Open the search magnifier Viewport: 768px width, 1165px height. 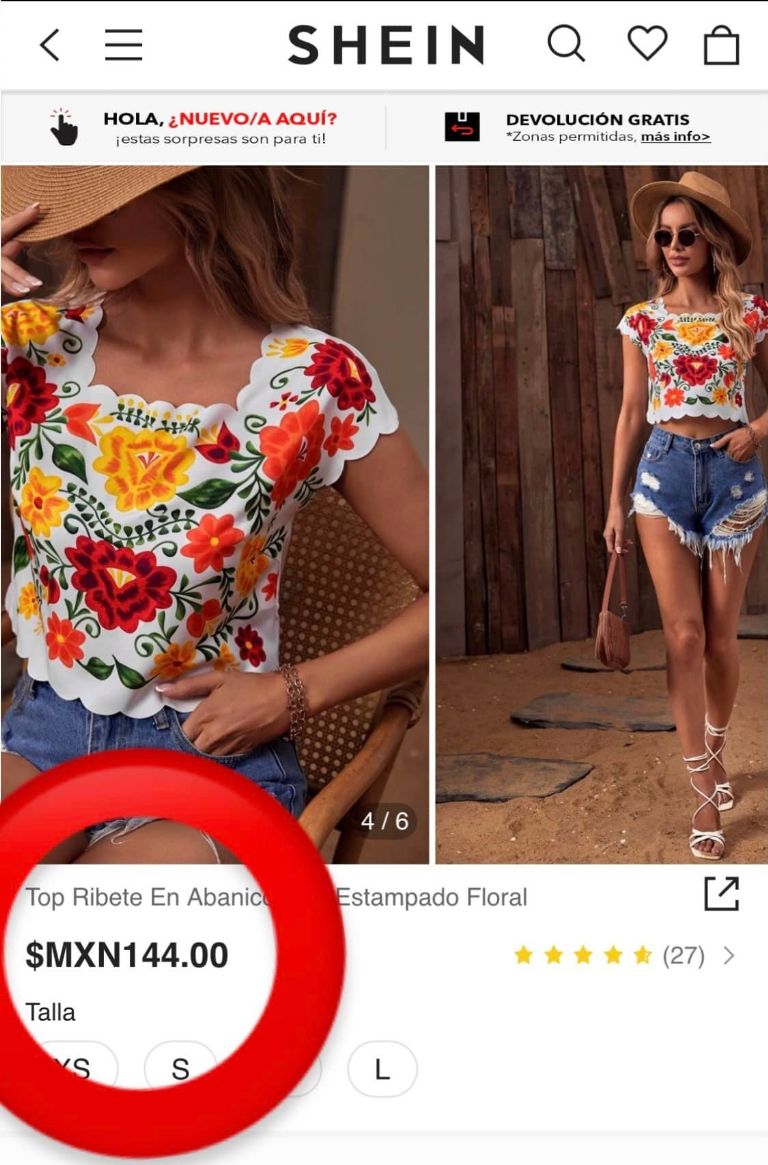pos(566,44)
